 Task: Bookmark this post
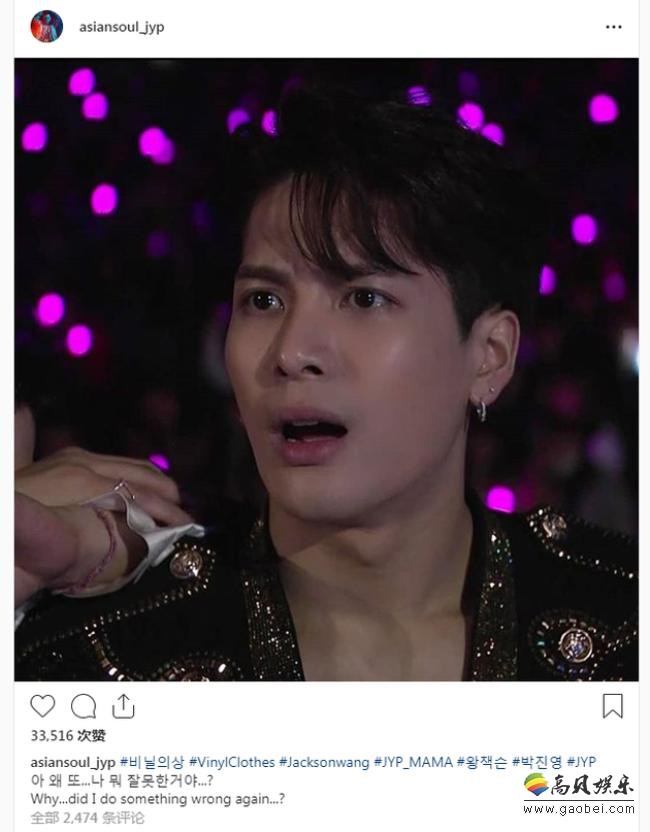coord(612,706)
